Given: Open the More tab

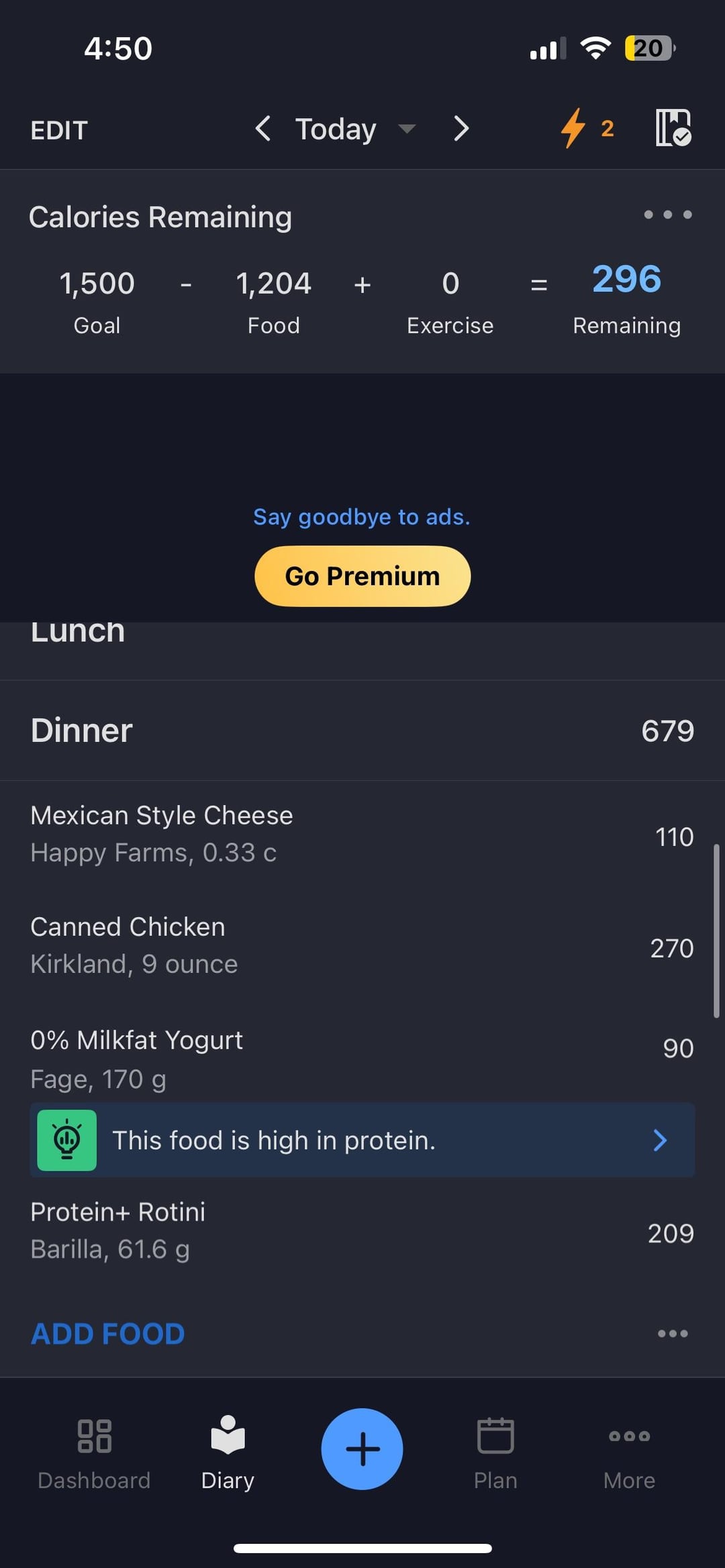Looking at the screenshot, I should point(629,1449).
